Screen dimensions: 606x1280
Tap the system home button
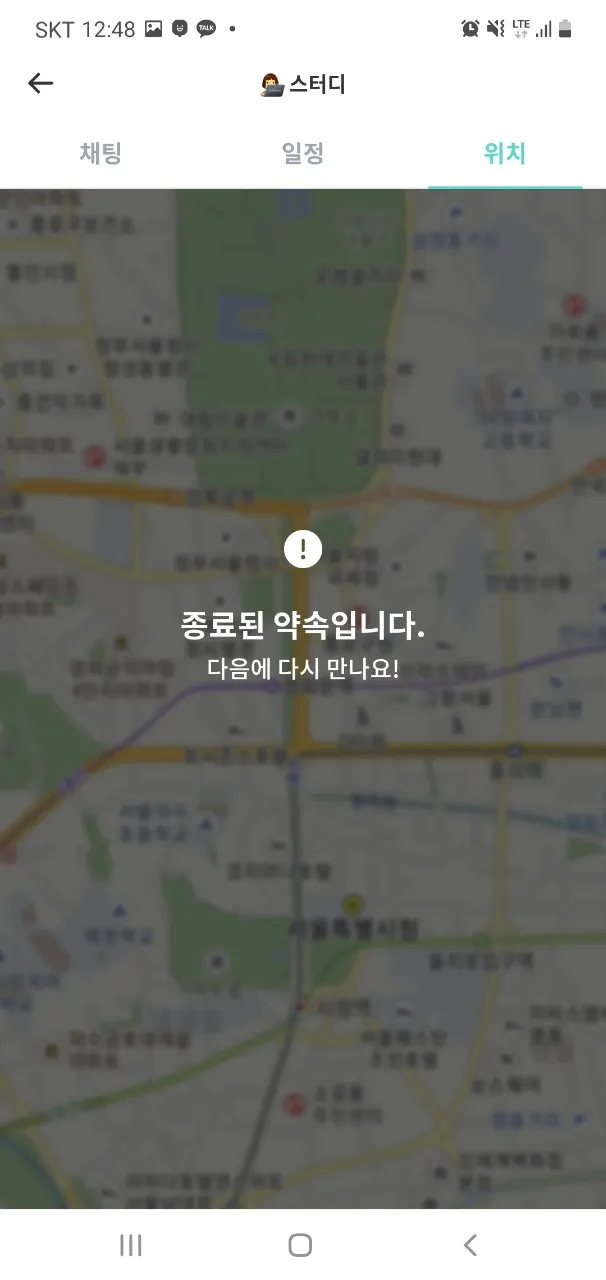point(300,1245)
